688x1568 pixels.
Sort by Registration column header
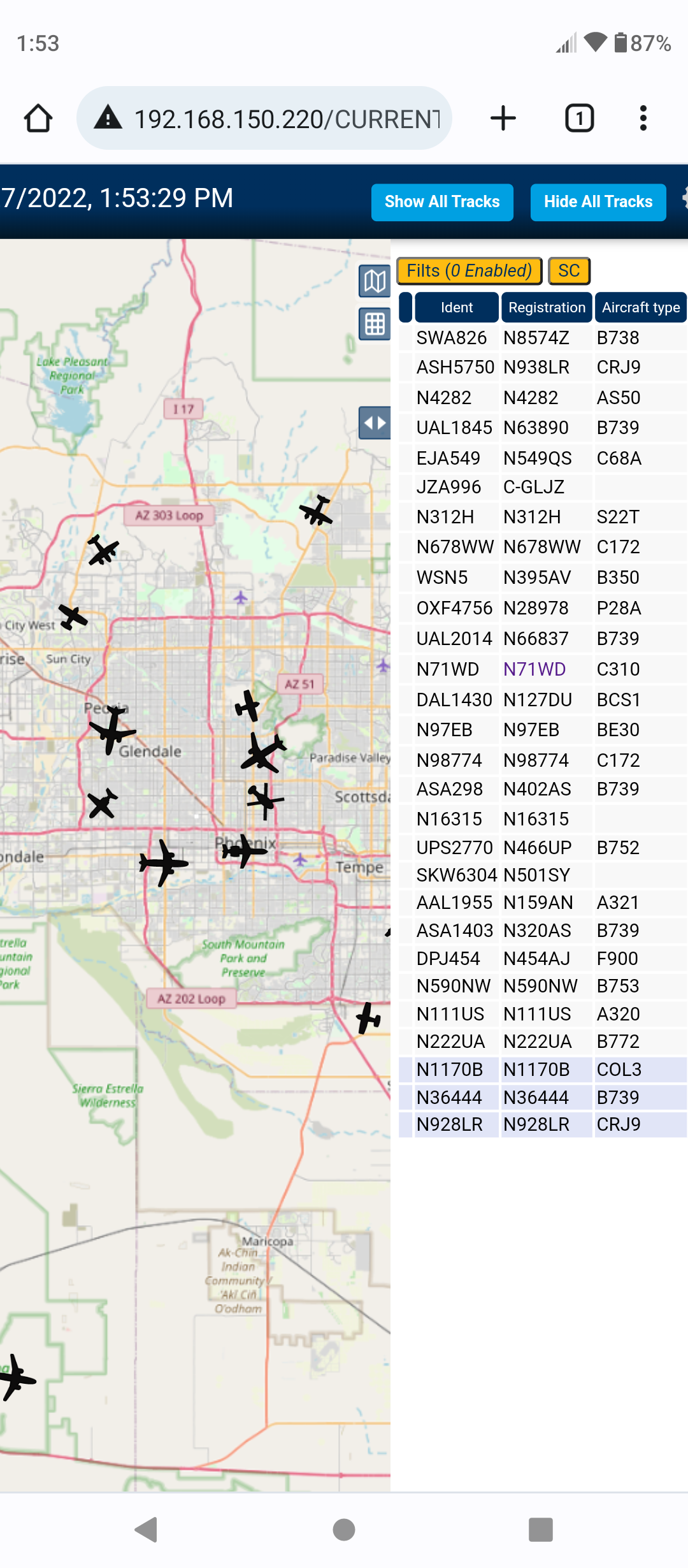click(x=547, y=307)
